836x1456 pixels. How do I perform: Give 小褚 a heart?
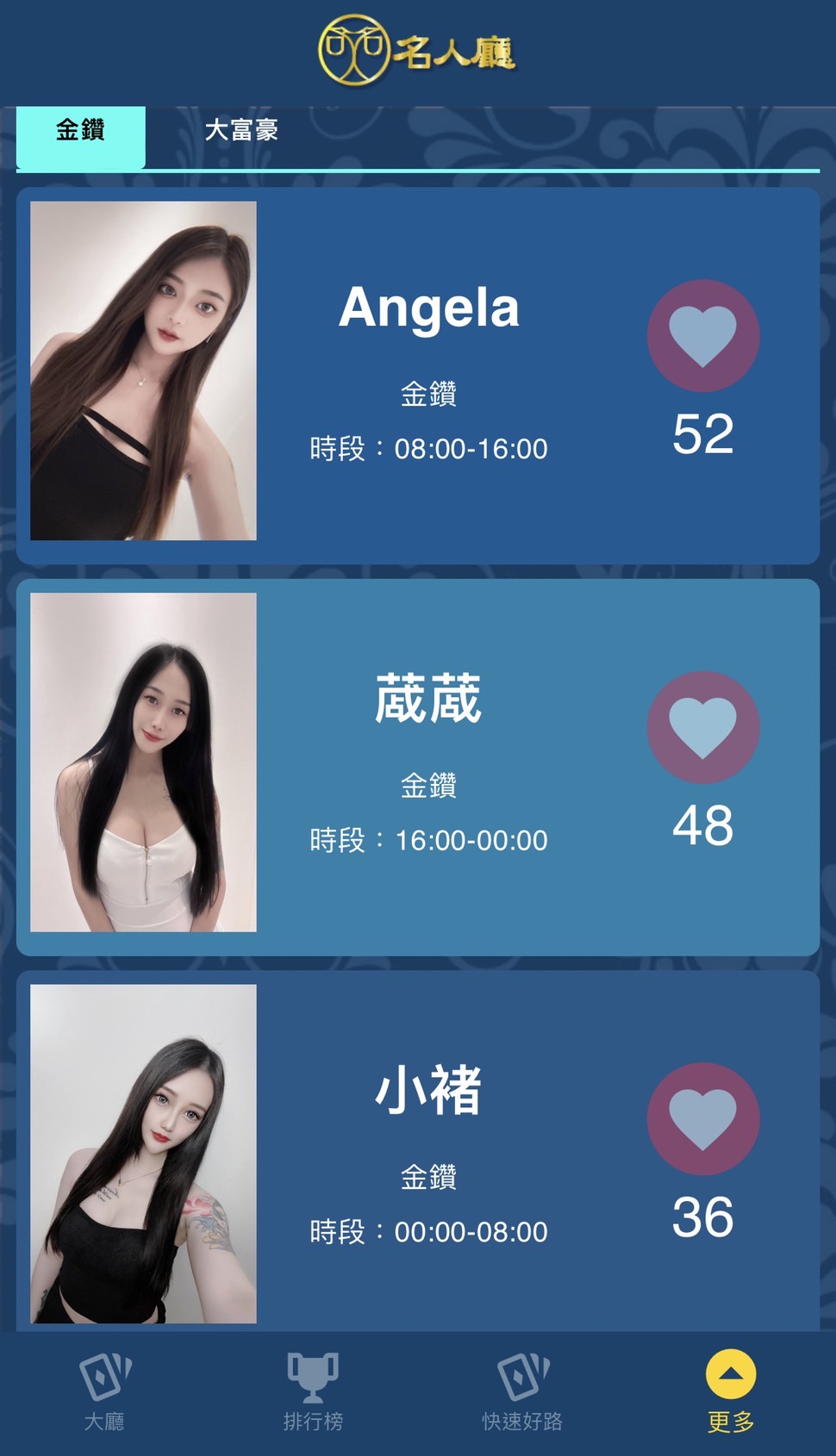pos(703,1118)
